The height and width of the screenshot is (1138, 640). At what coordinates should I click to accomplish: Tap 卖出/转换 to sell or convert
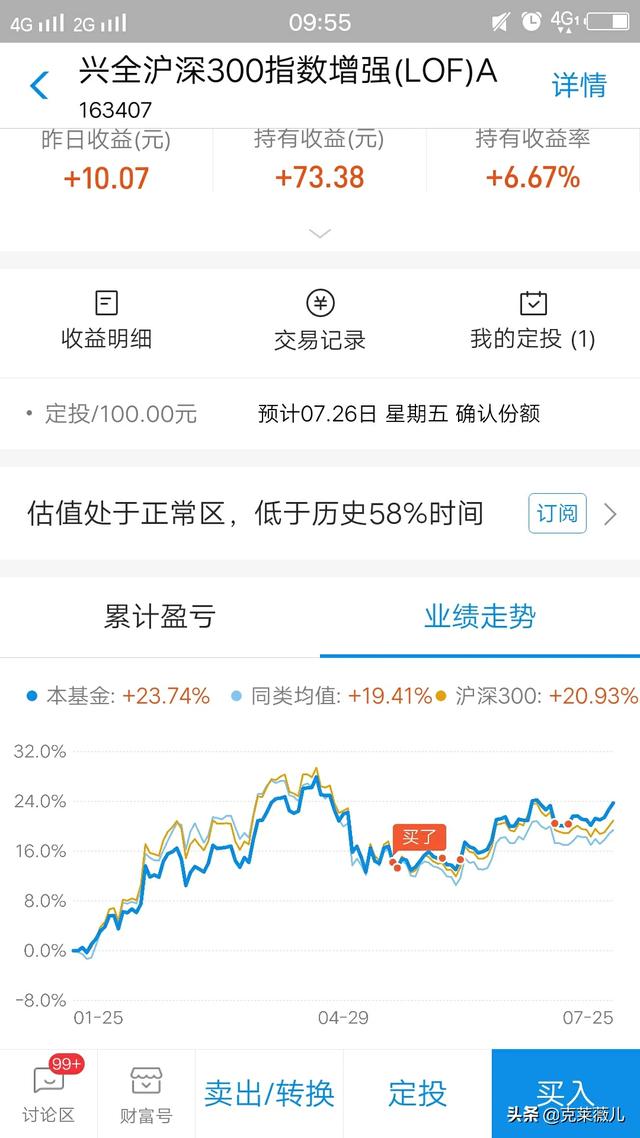(269, 1093)
